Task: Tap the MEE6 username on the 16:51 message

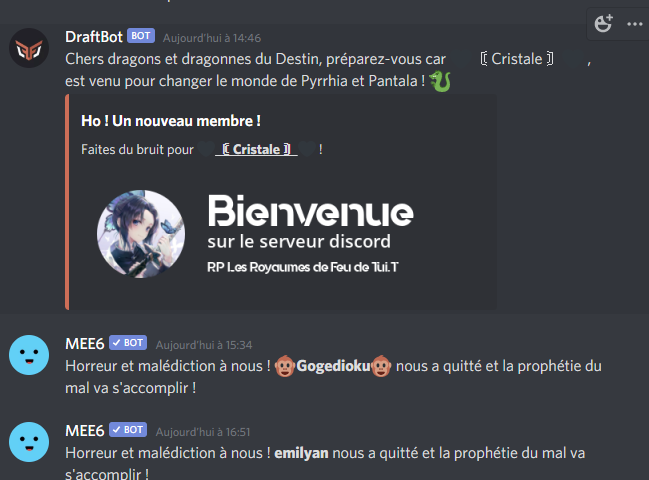Action: coord(85,430)
